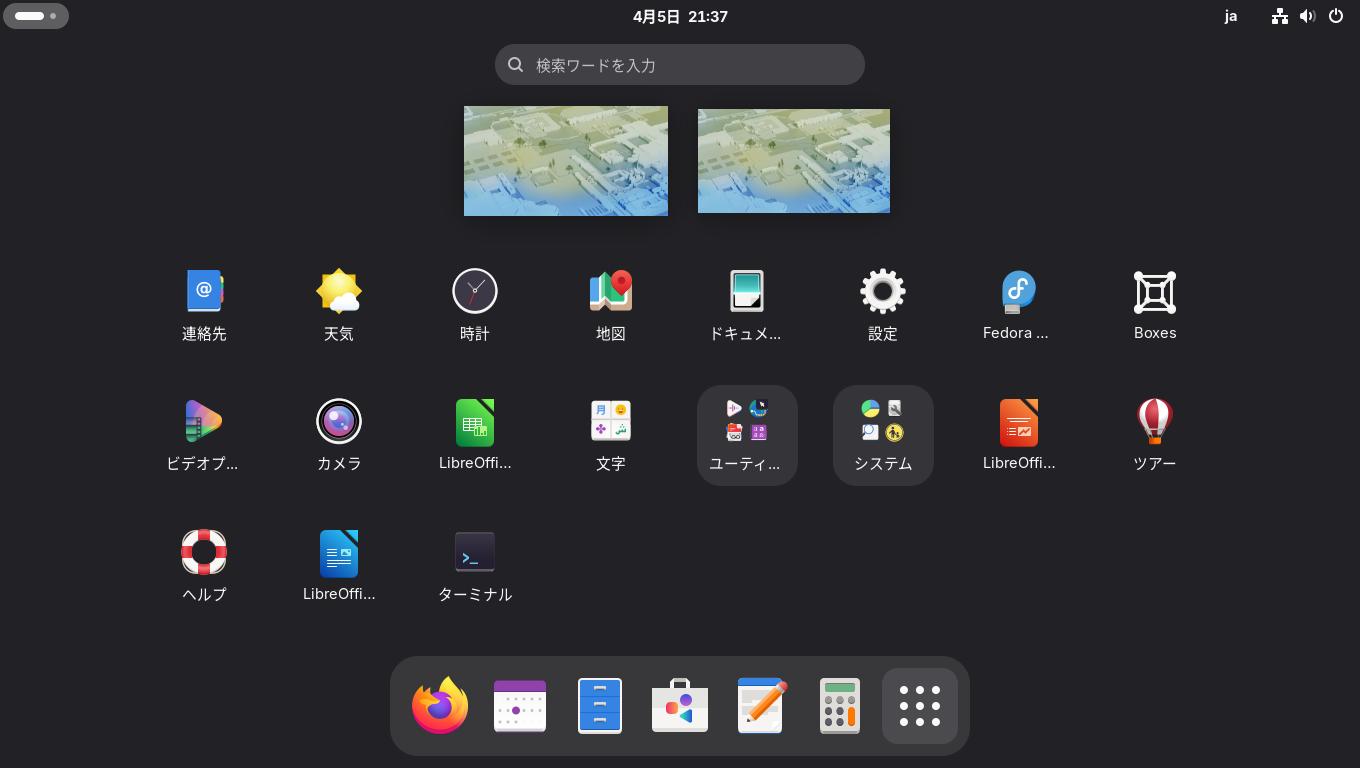Launch the ターミナル terminal
Image resolution: width=1360 pixels, height=768 pixels.
click(x=475, y=552)
